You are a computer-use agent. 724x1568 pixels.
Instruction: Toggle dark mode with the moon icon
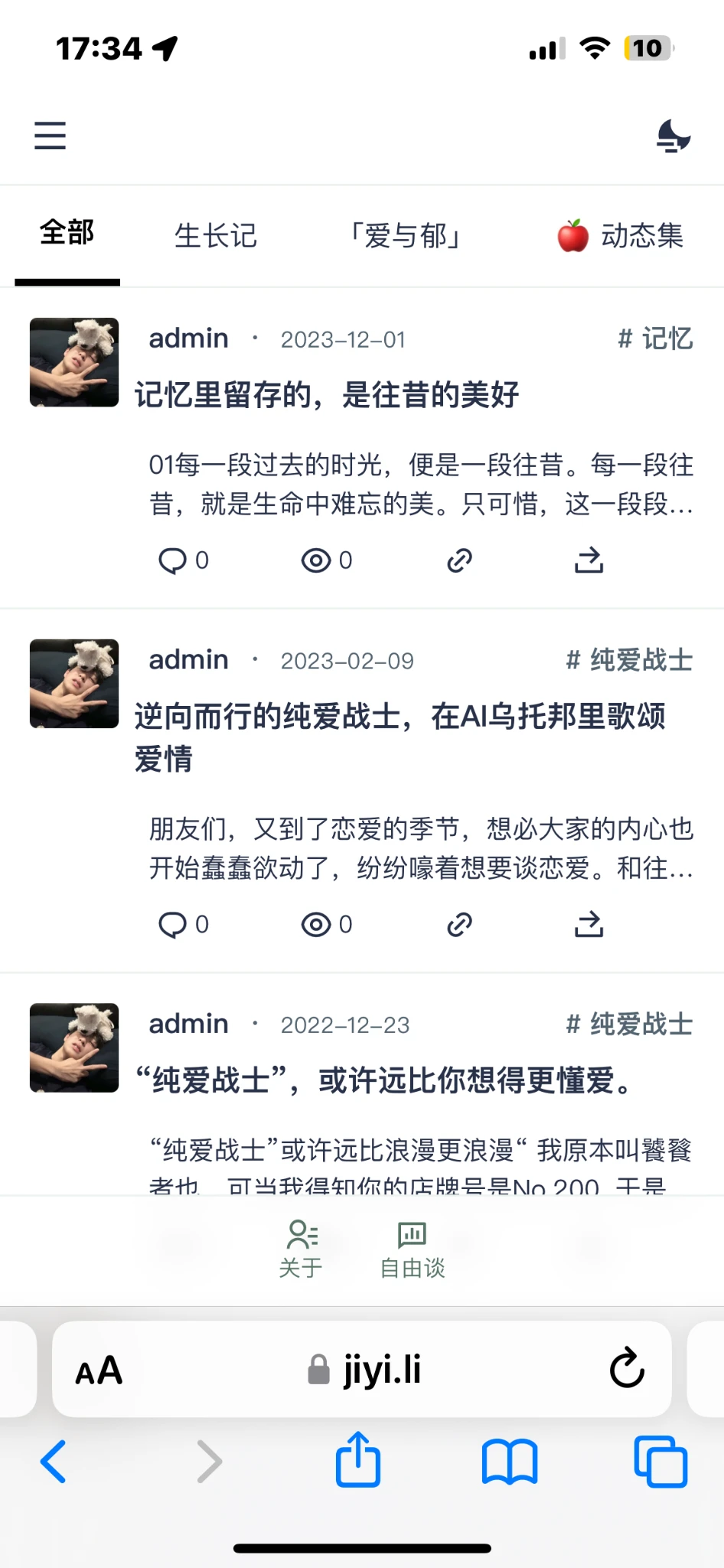point(673,136)
